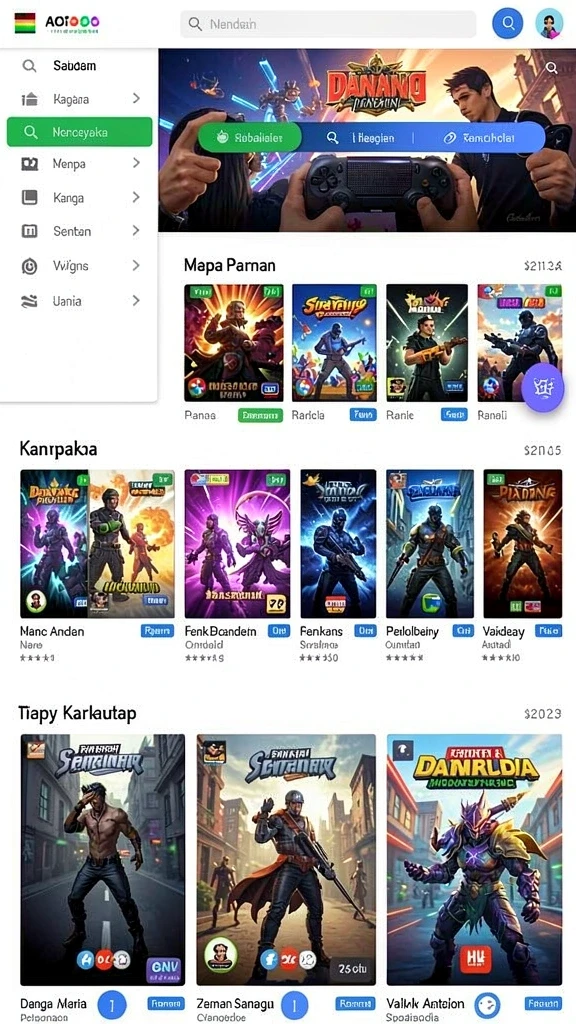Tap the button next to Fenkans

click(365, 631)
